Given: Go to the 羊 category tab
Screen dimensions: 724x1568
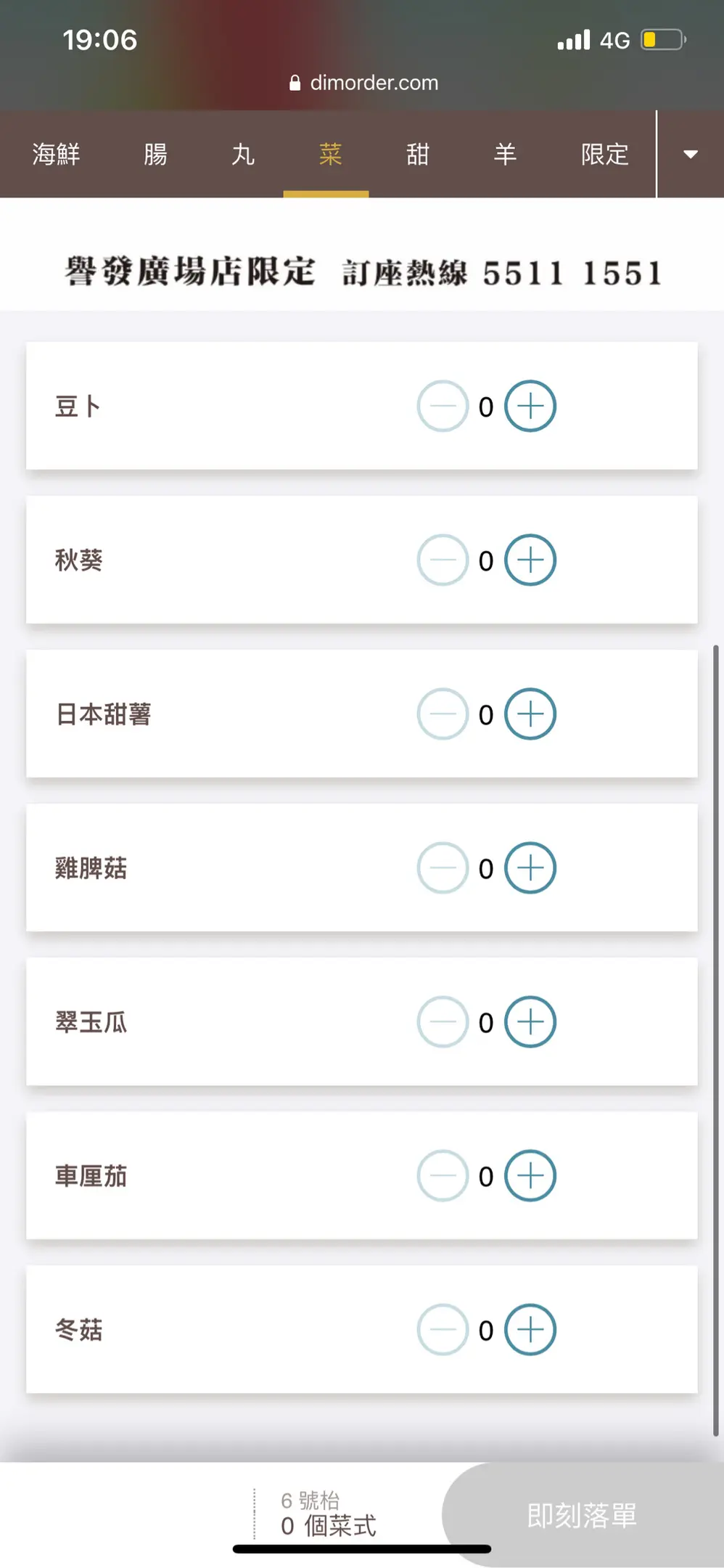Looking at the screenshot, I should pyautogui.click(x=505, y=154).
